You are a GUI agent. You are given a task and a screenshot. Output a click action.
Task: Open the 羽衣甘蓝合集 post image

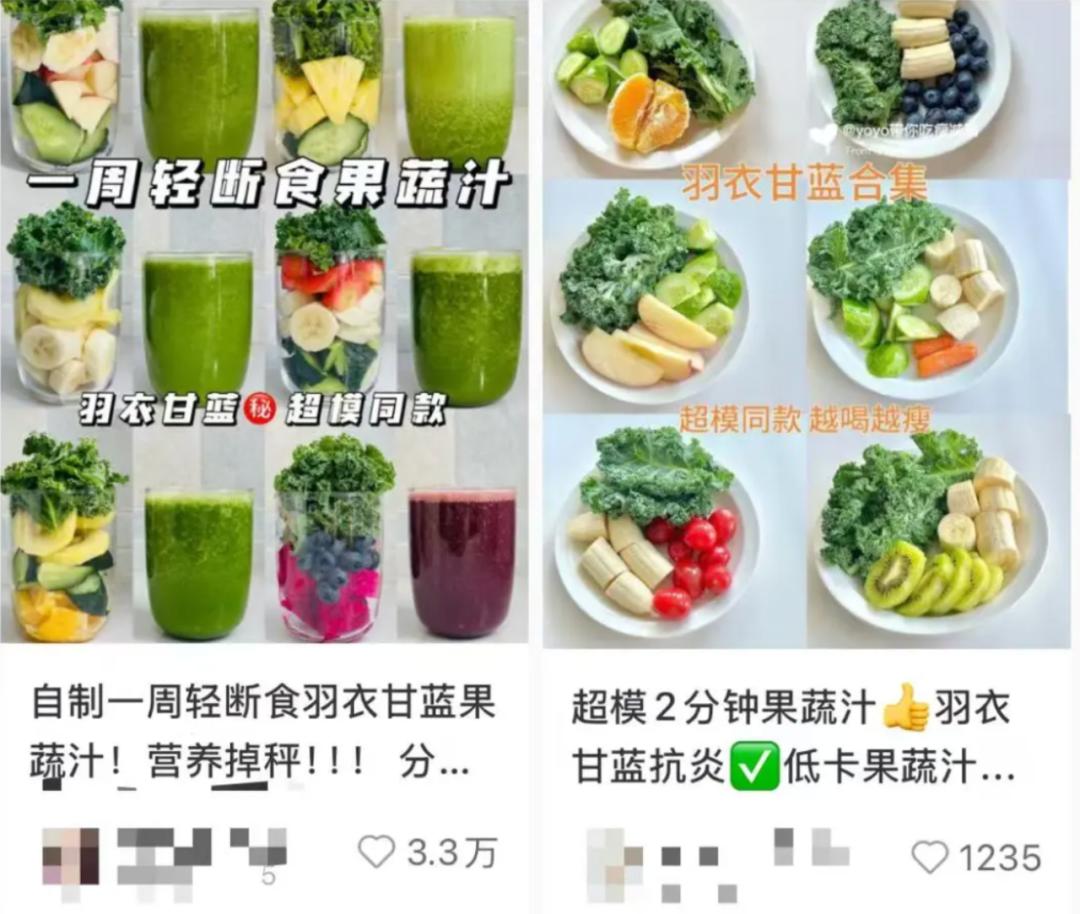click(810, 320)
